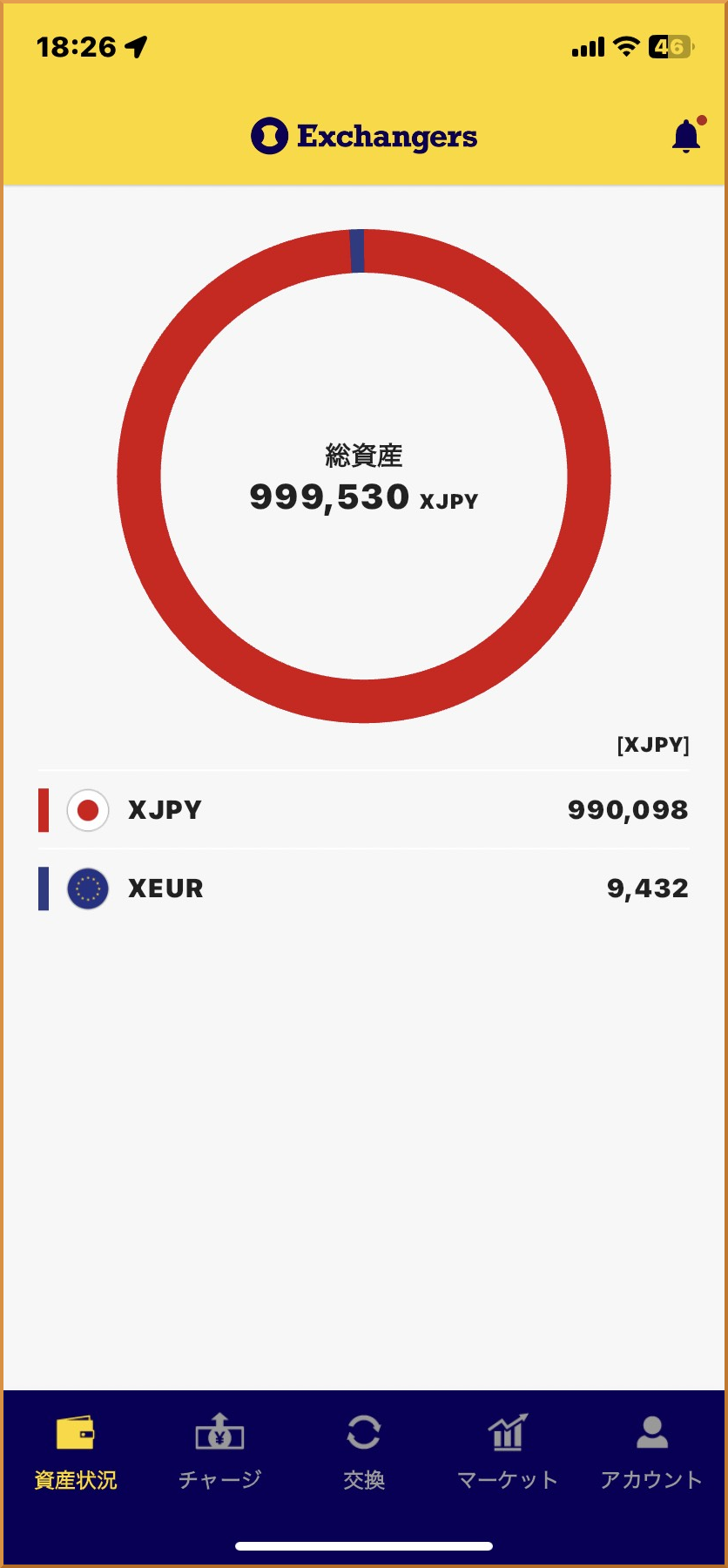Image resolution: width=728 pixels, height=1568 pixels.
Task: Open the notifications bell
Action: tap(686, 137)
